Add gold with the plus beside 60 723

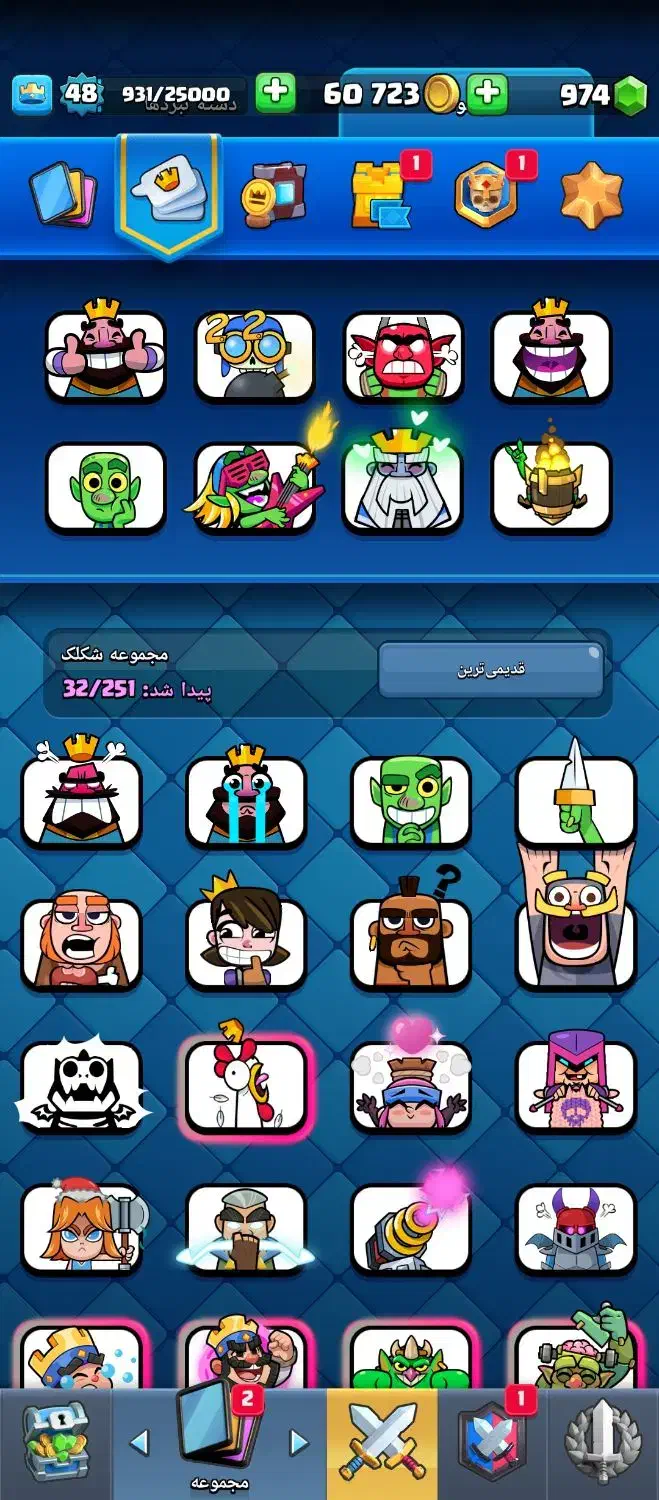(487, 94)
